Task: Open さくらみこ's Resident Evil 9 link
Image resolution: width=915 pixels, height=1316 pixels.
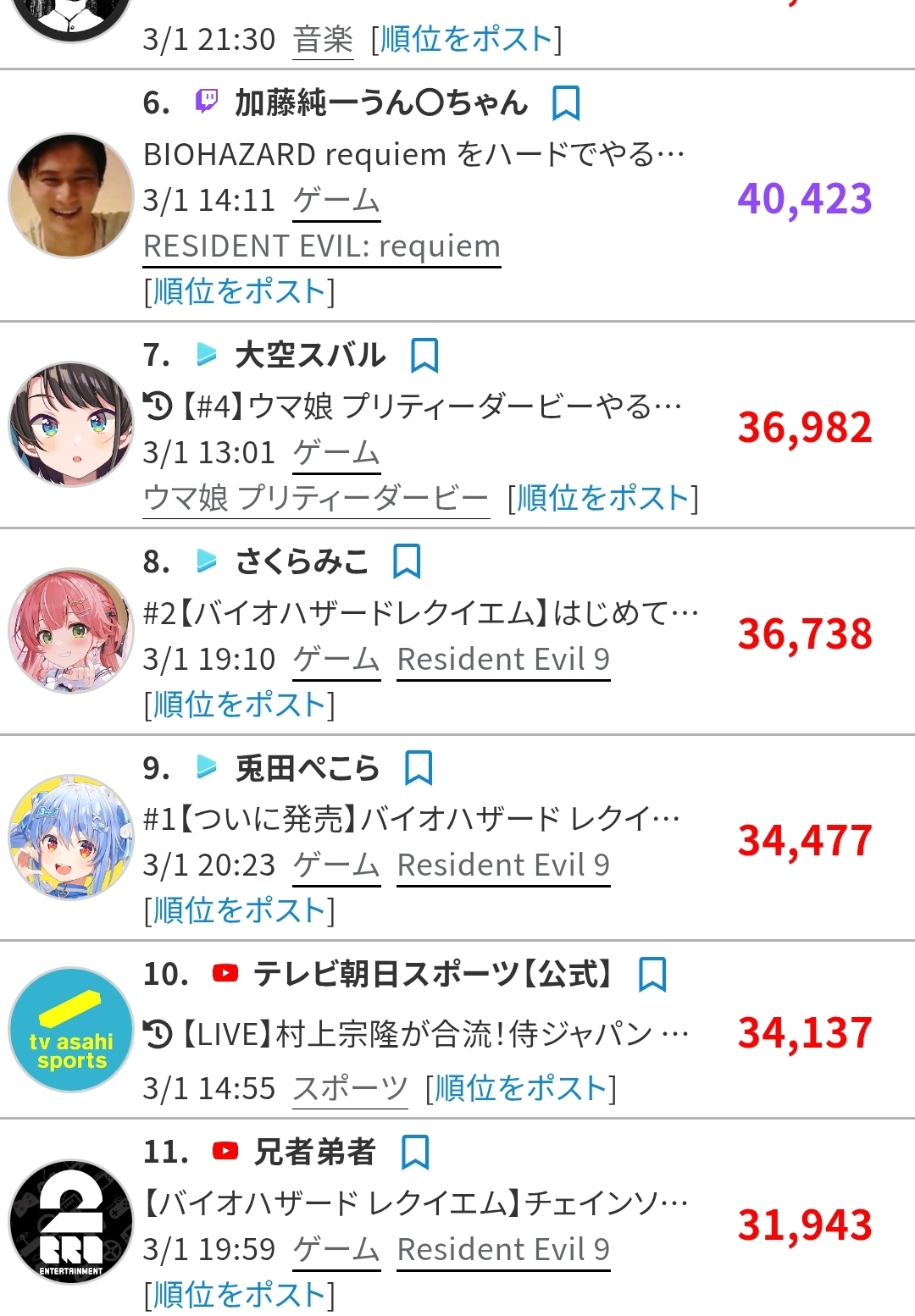Action: (503, 659)
